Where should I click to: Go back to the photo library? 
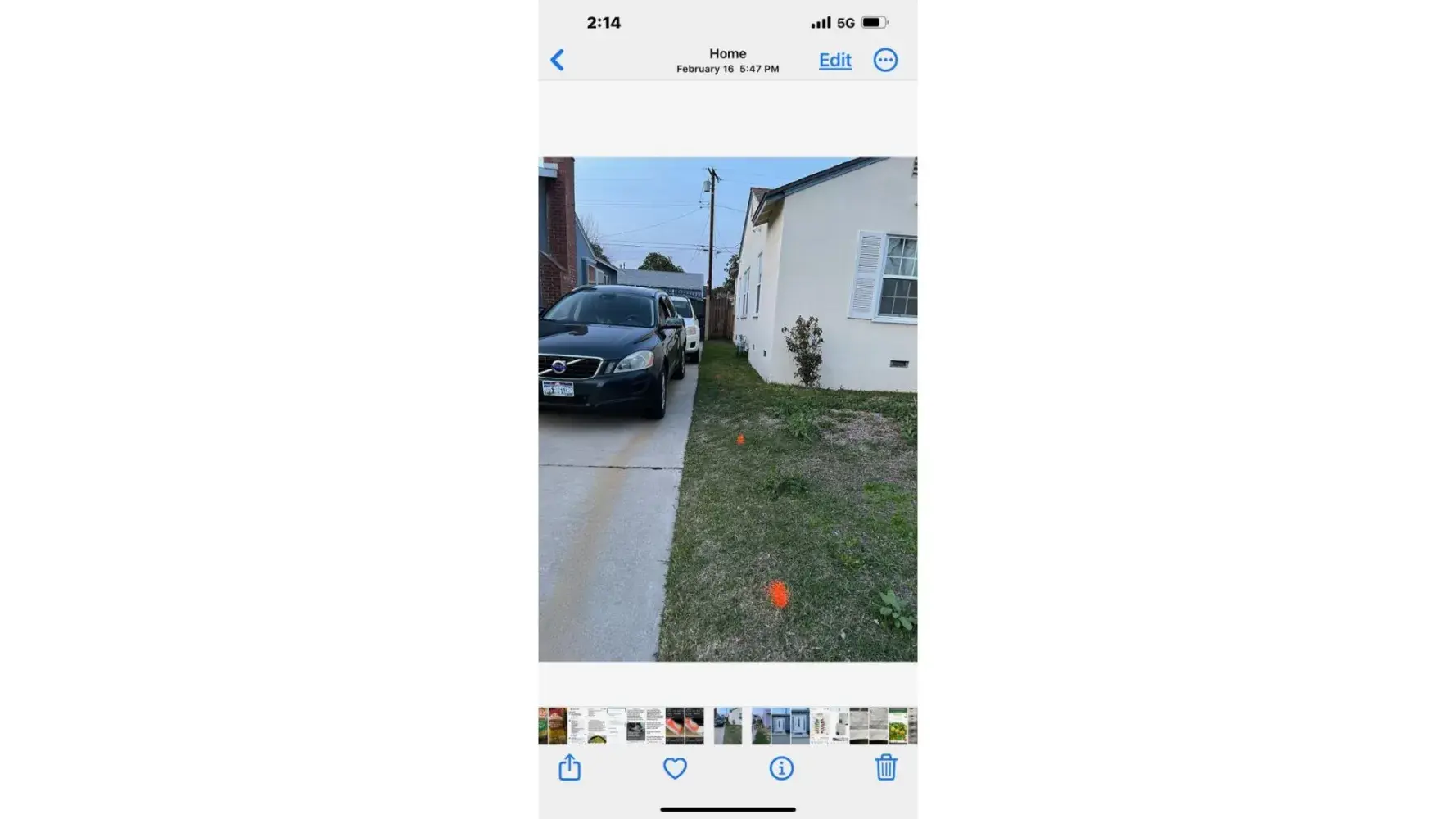click(558, 60)
